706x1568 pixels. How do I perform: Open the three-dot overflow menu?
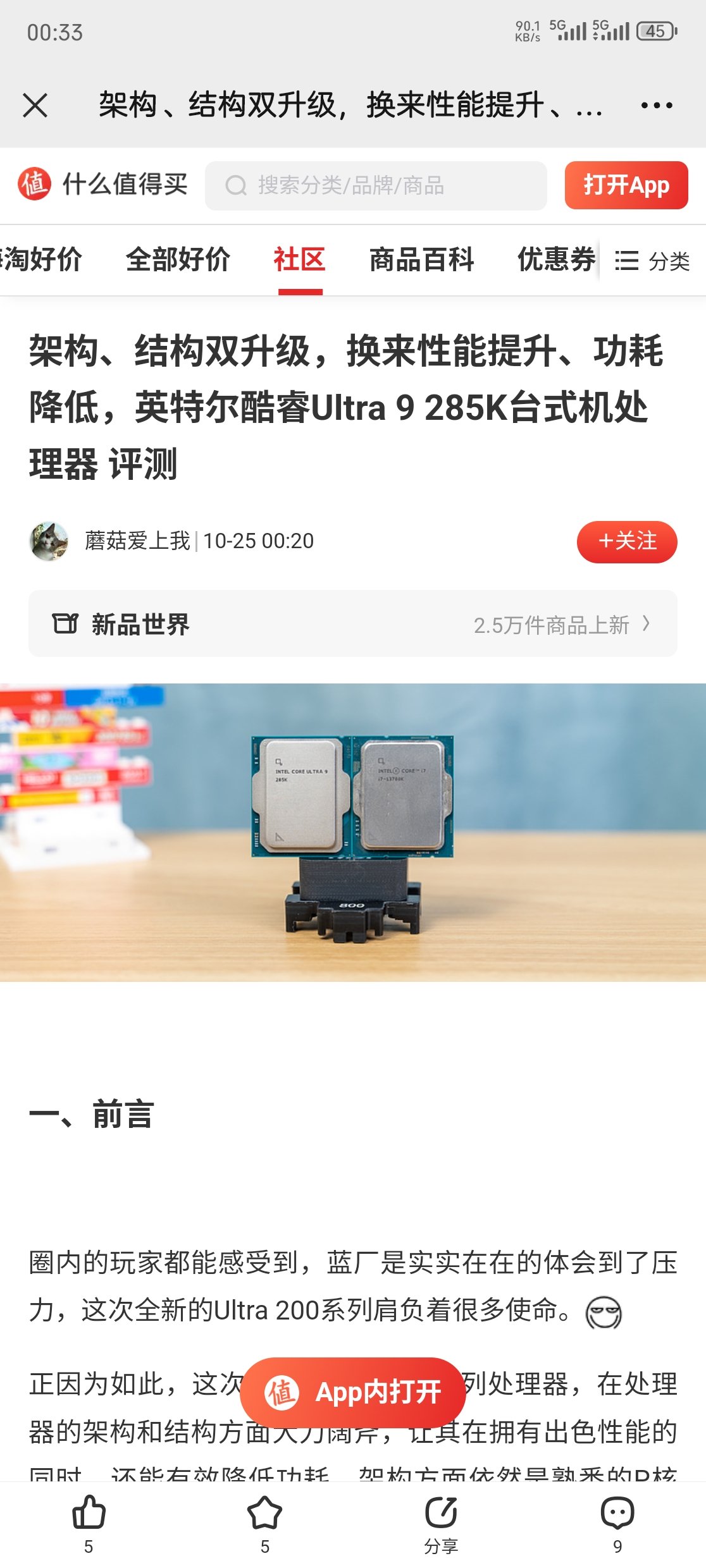[x=656, y=105]
